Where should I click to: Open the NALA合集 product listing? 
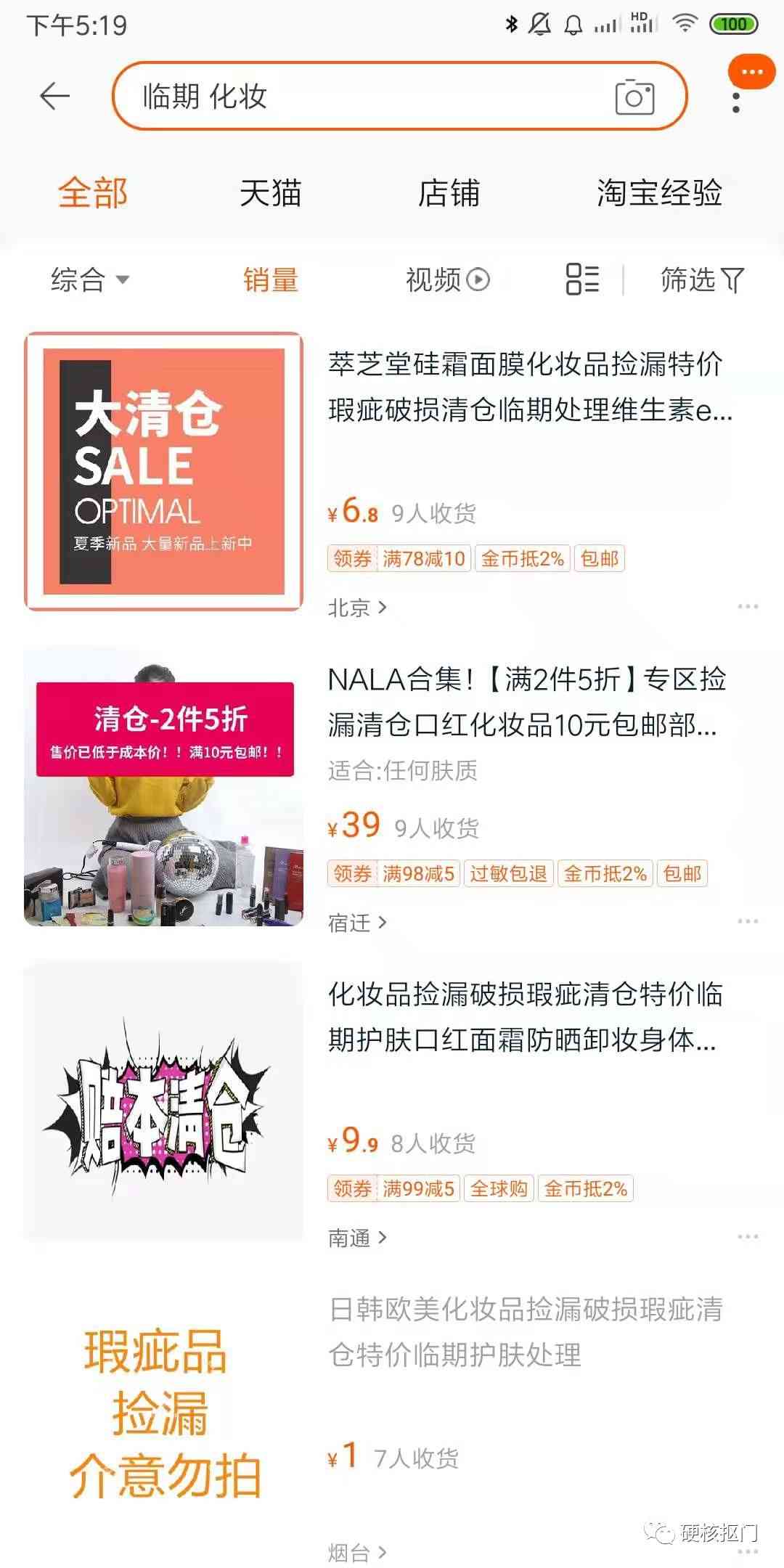click(x=526, y=702)
